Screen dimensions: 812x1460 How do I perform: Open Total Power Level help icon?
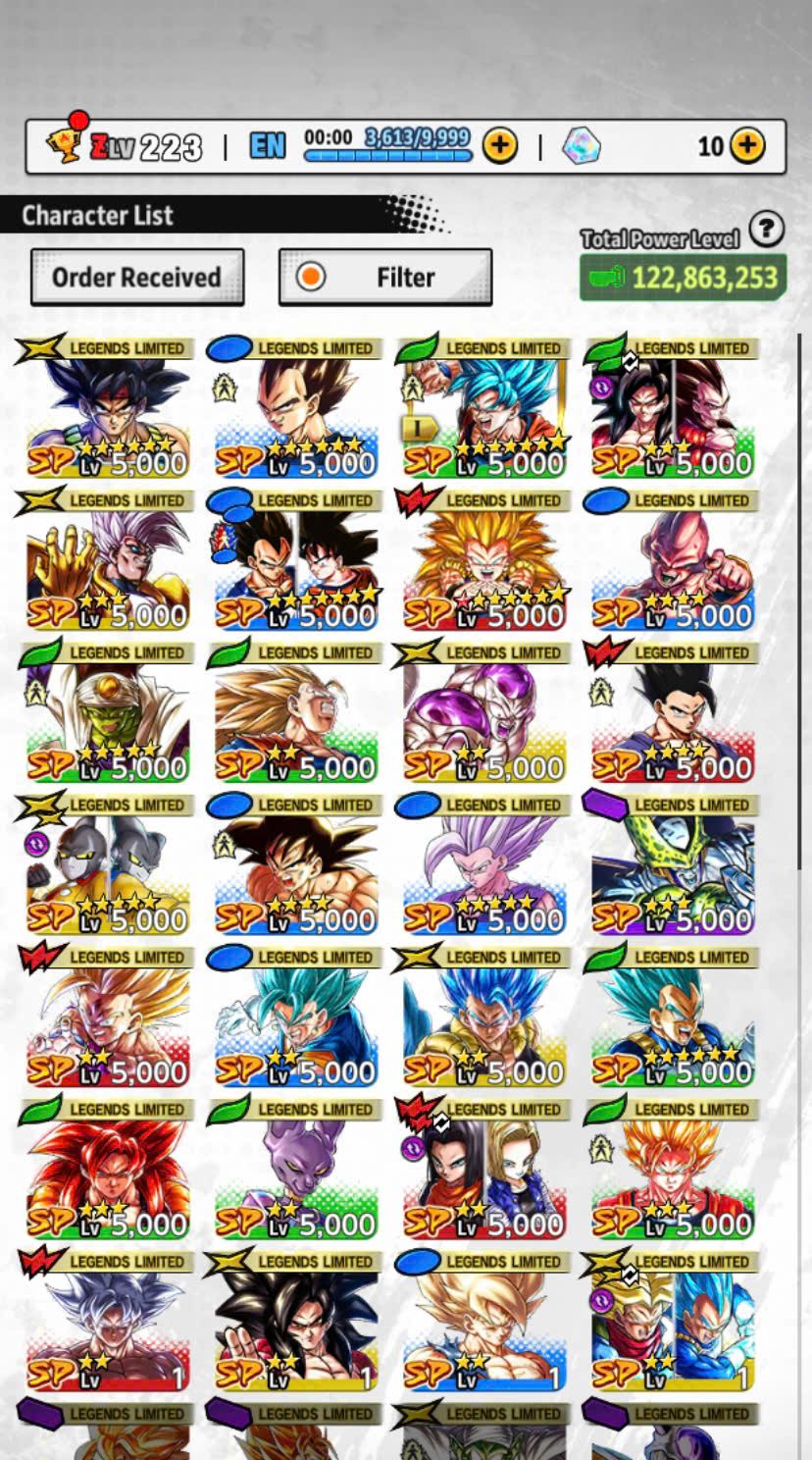tap(766, 230)
